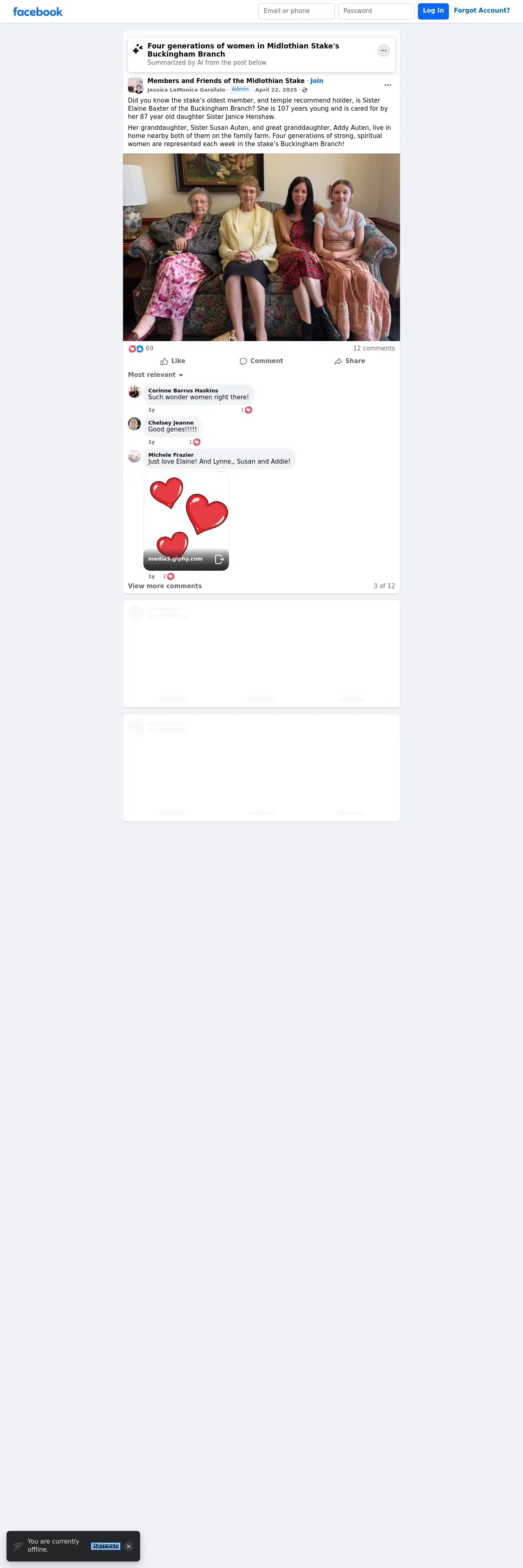523x1568 pixels.
Task: Open the Forgot Account link
Action: coord(481,10)
